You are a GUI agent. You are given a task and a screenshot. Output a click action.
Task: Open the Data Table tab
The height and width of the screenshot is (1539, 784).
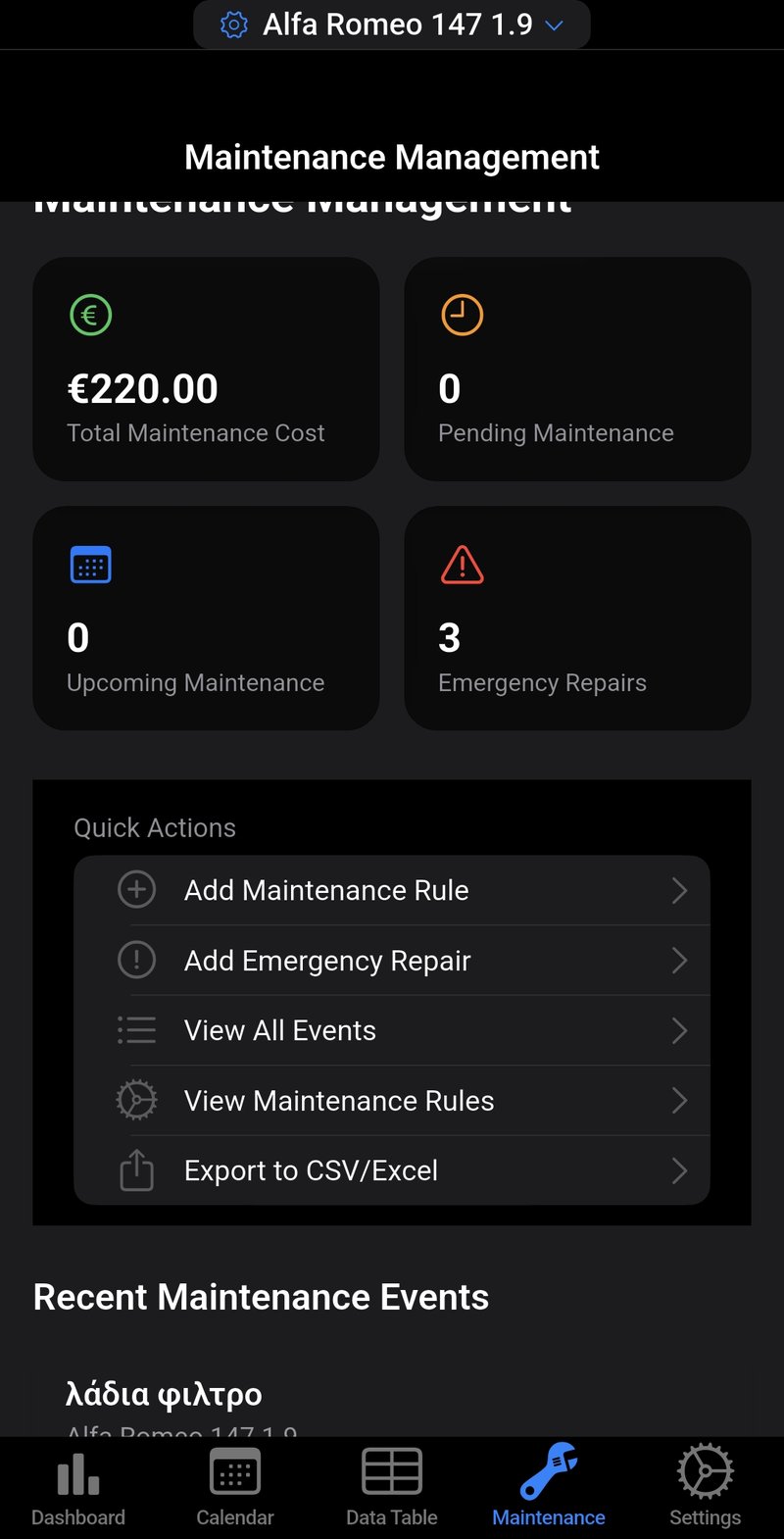tap(391, 1485)
